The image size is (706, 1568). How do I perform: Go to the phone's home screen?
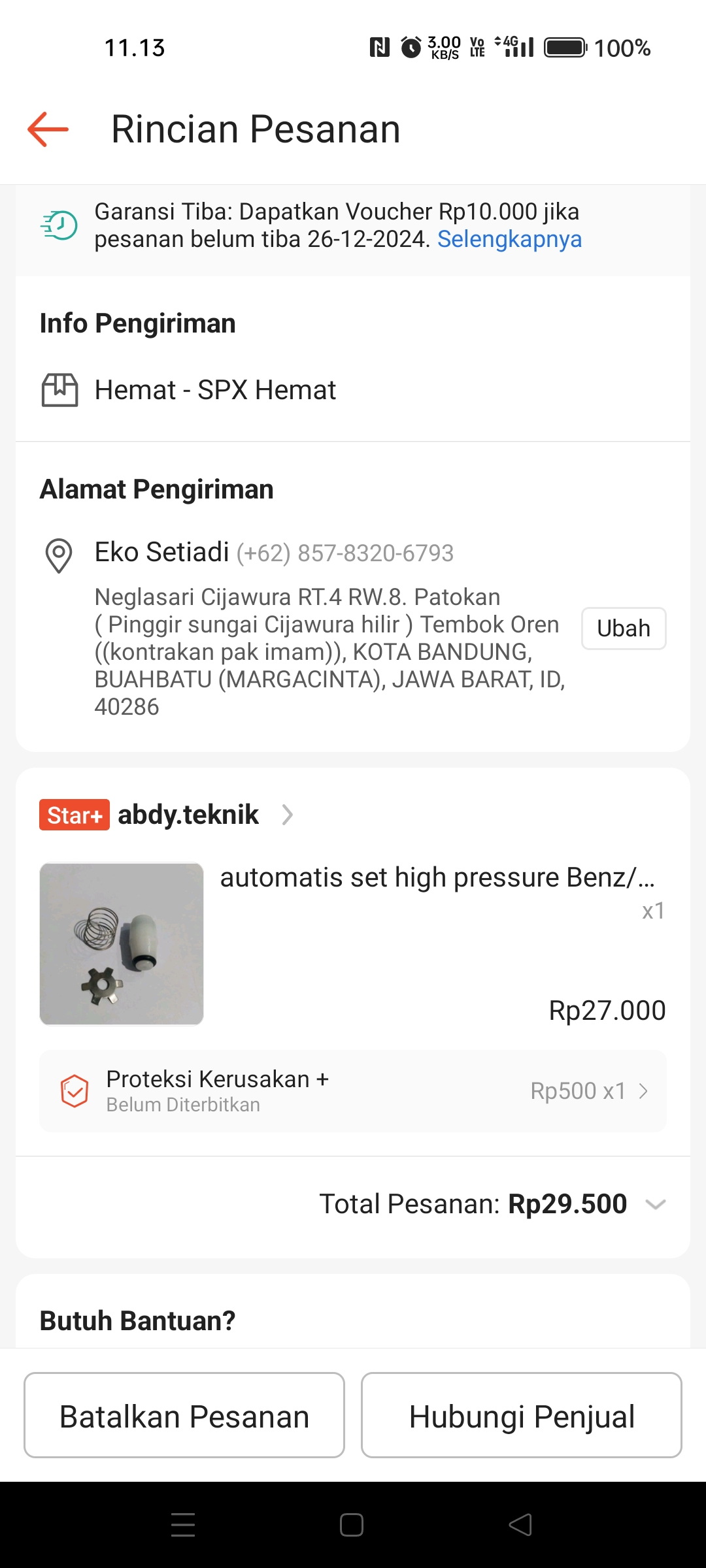tap(352, 1525)
